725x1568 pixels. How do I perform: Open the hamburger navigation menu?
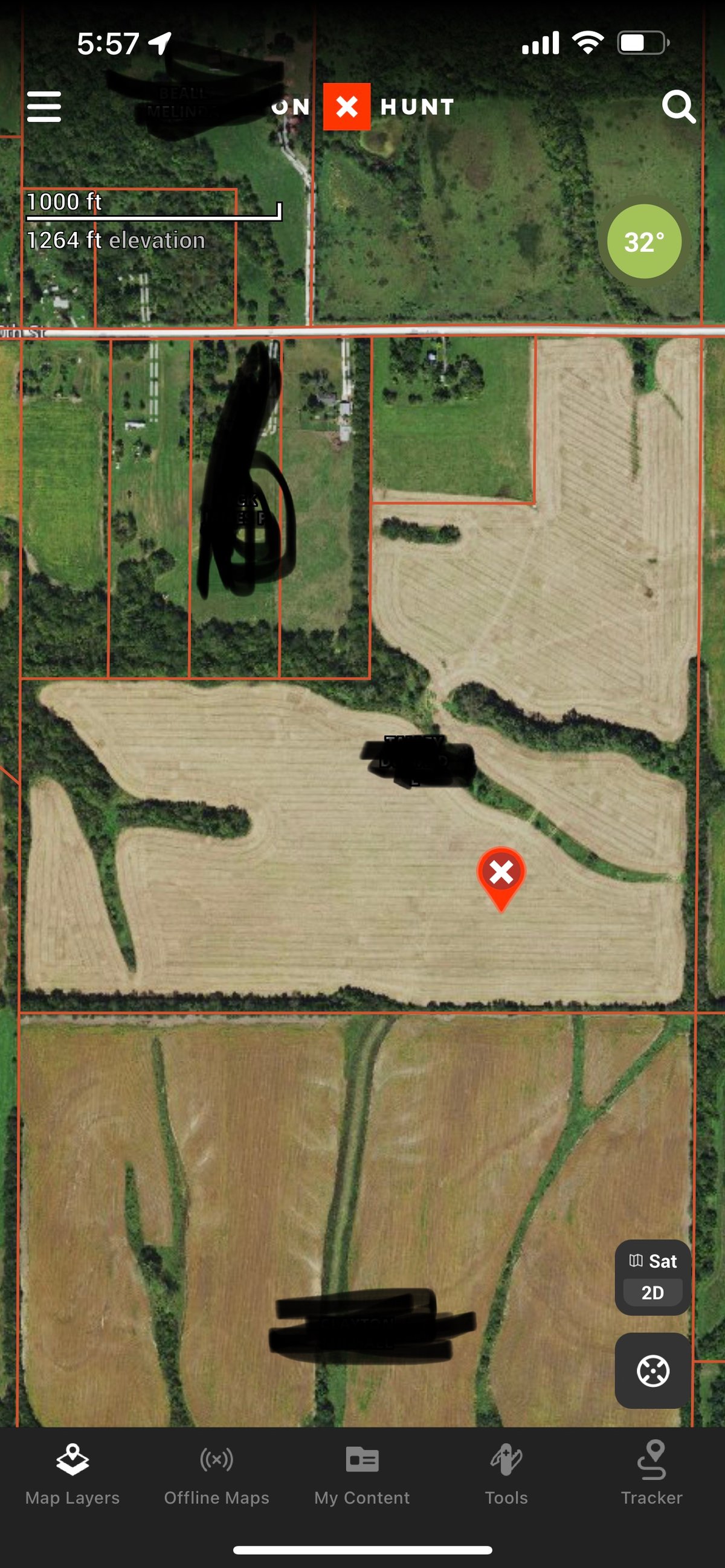coord(43,108)
